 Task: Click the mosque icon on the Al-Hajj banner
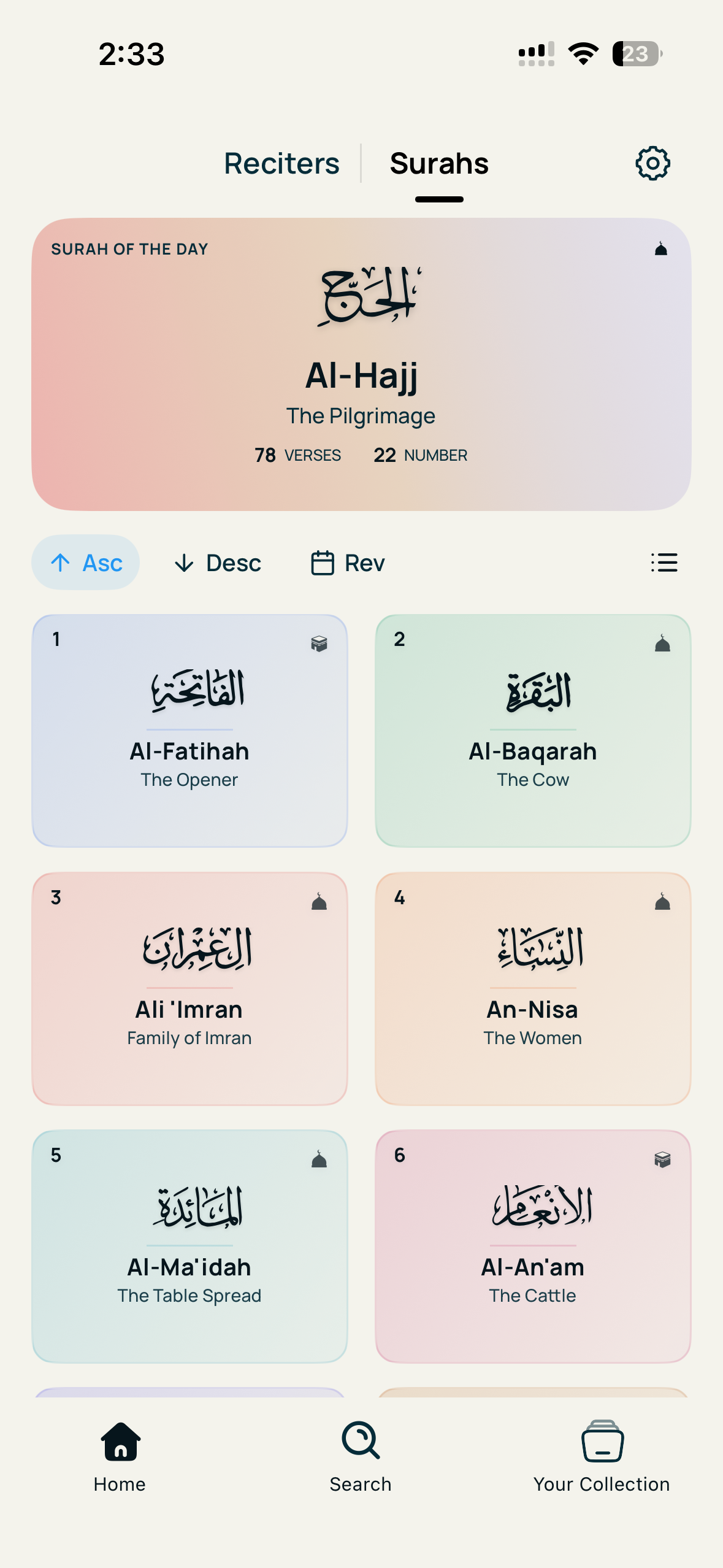[x=660, y=249]
